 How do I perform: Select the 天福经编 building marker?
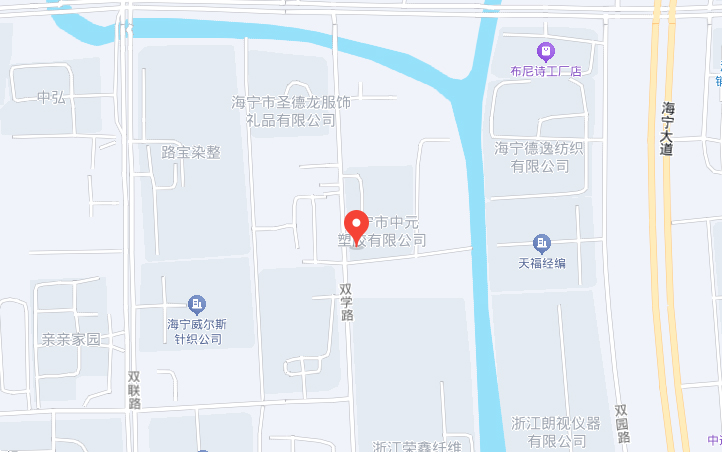pyautogui.click(x=541, y=243)
